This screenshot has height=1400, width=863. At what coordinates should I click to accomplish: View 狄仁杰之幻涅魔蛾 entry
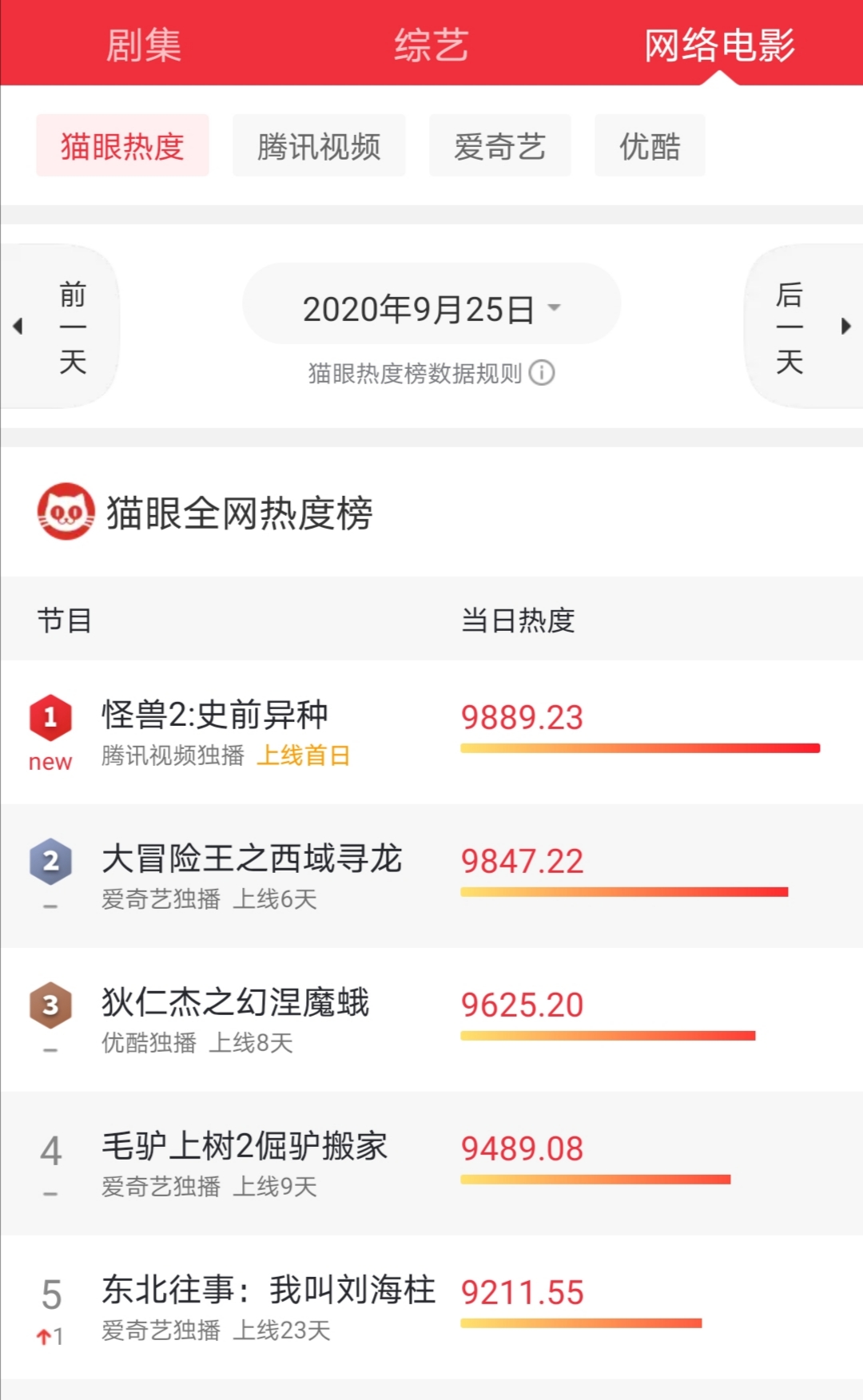pos(236,1003)
